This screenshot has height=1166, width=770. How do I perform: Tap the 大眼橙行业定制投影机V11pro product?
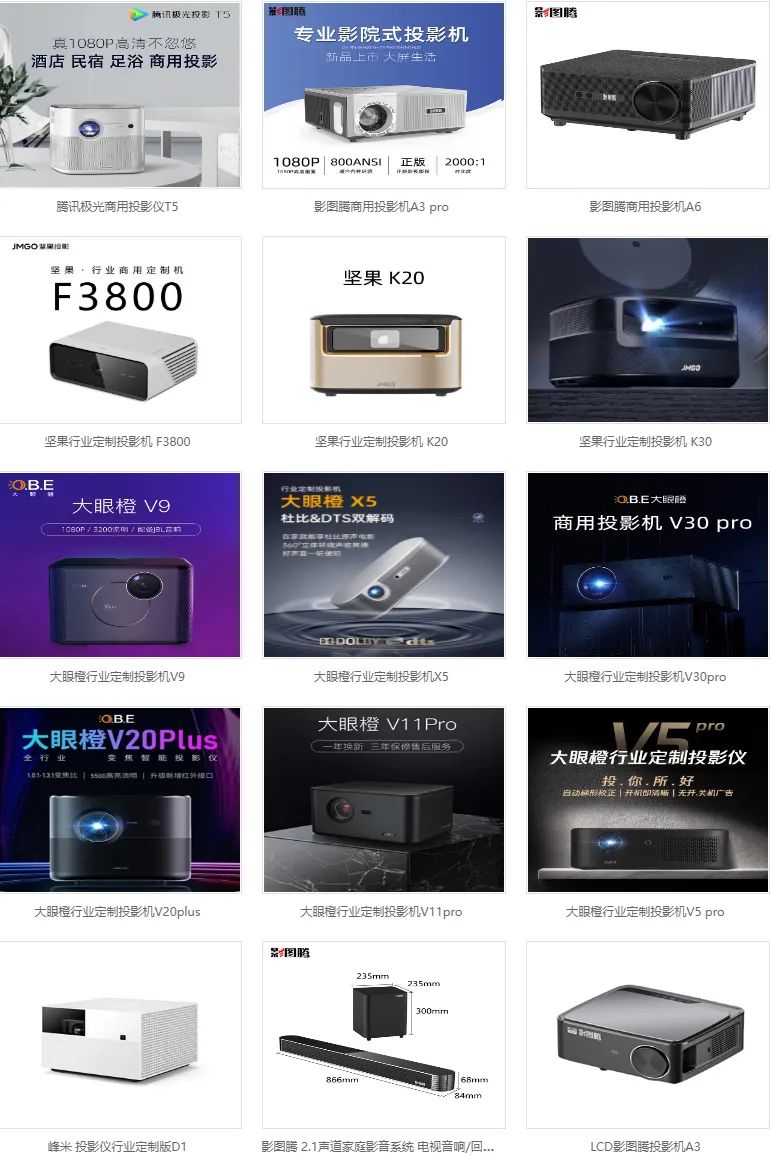click(383, 800)
